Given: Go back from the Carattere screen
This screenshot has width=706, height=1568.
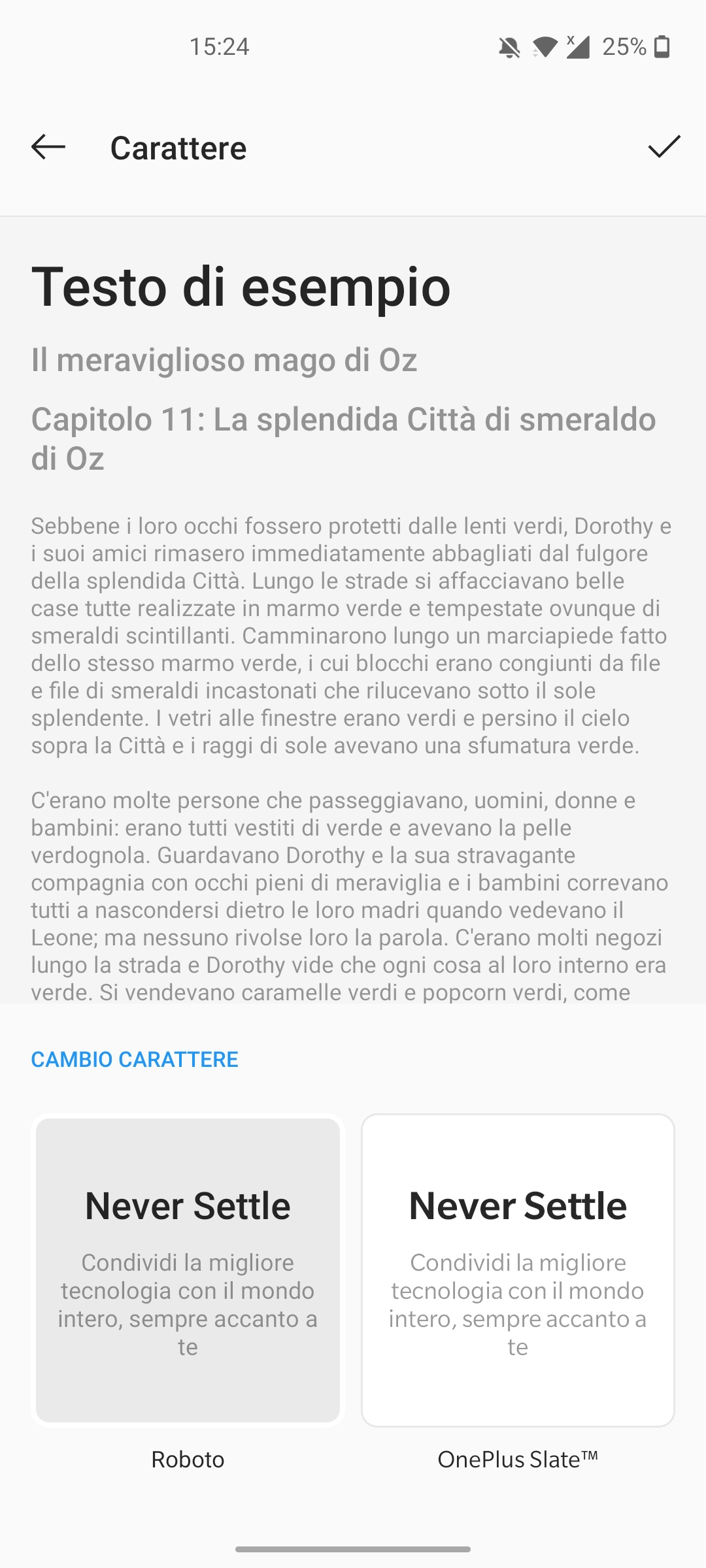Looking at the screenshot, I should point(48,147).
